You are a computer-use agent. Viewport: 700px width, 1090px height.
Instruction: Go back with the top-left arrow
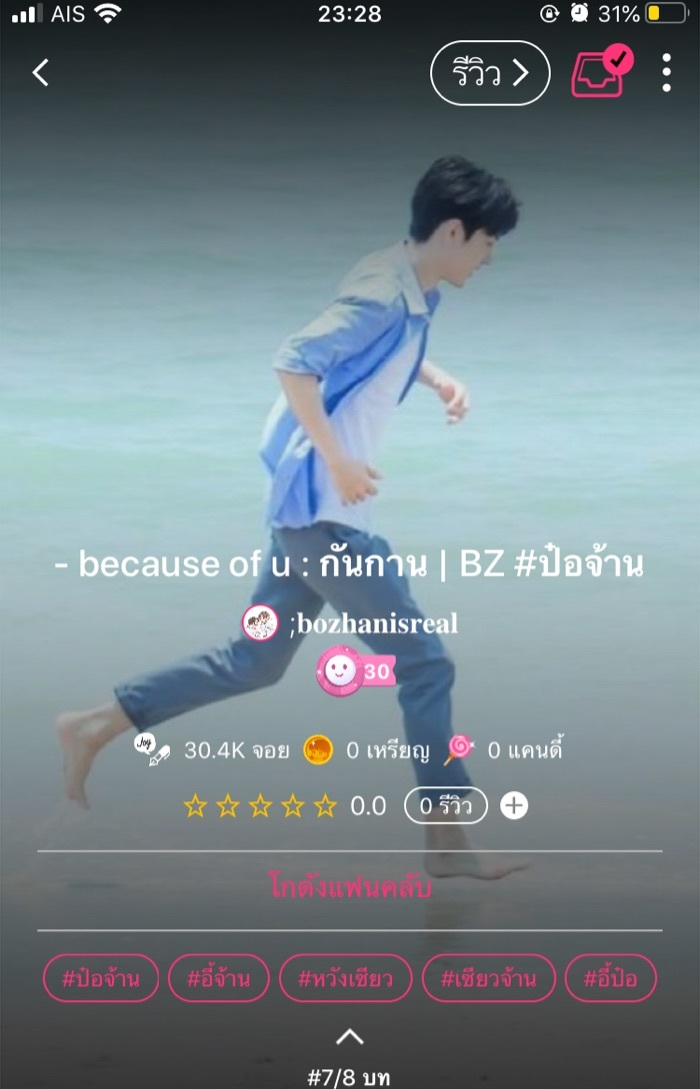(x=41, y=73)
